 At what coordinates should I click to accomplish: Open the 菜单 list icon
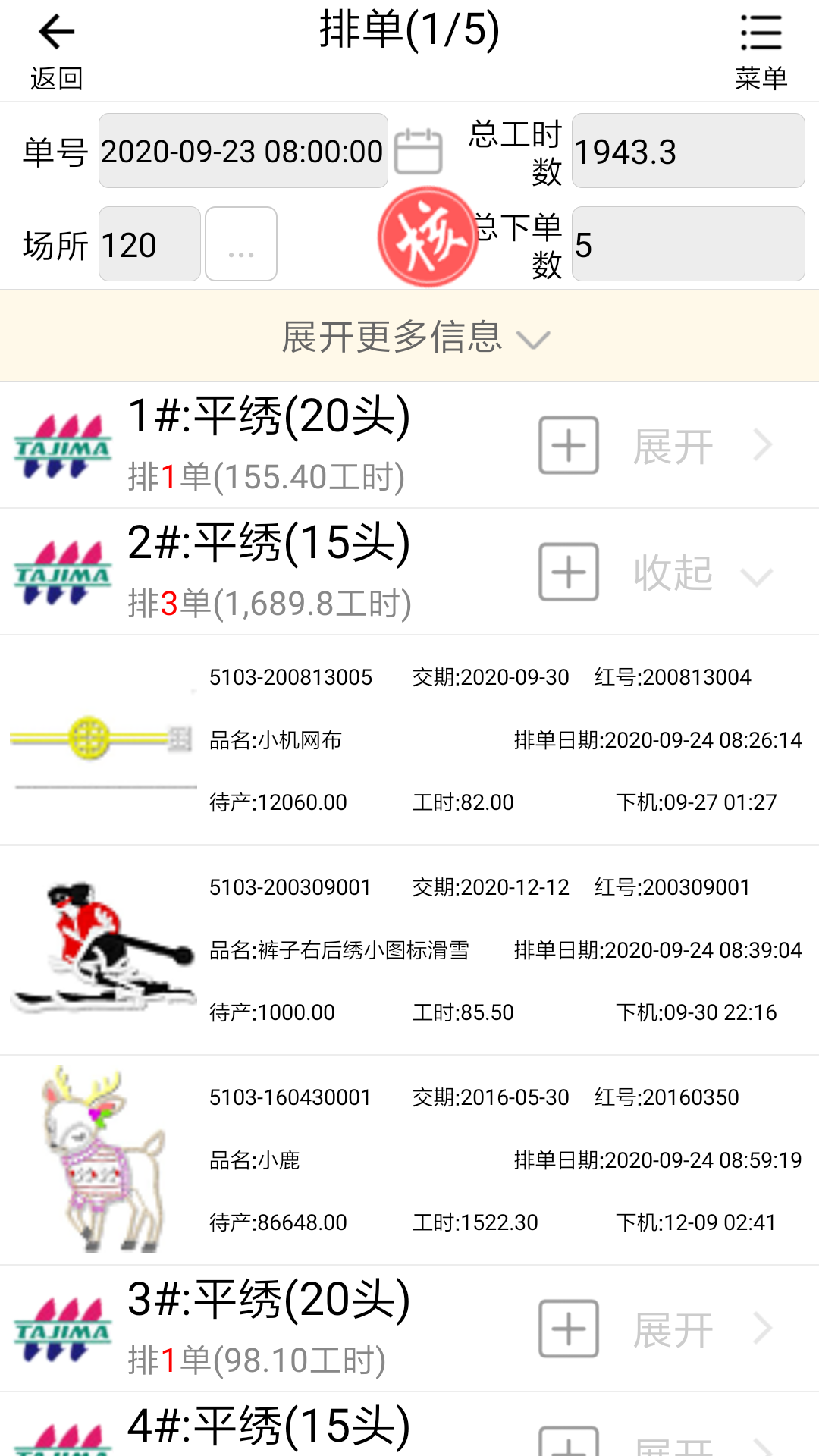tap(761, 33)
